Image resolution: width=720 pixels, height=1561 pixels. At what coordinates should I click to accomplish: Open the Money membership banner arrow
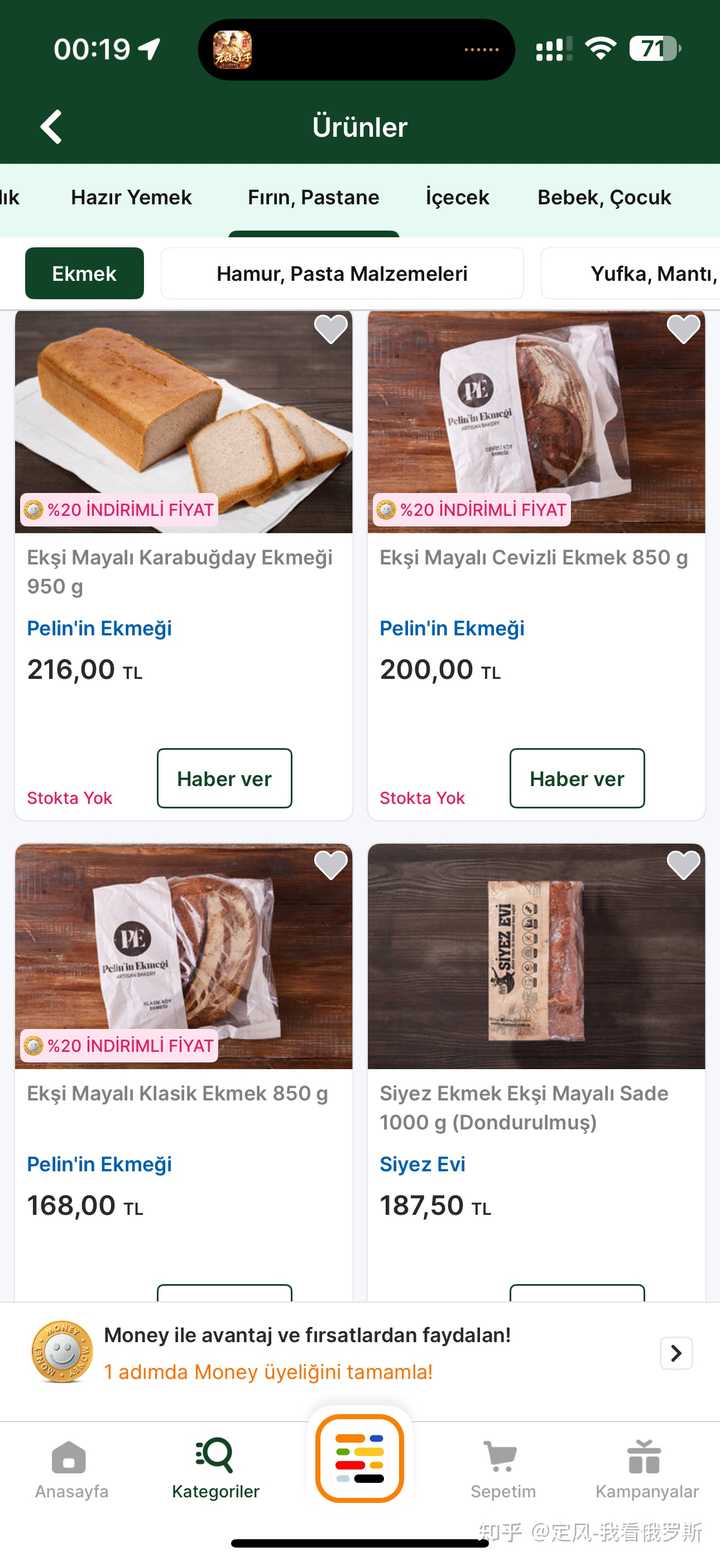[x=676, y=1353]
